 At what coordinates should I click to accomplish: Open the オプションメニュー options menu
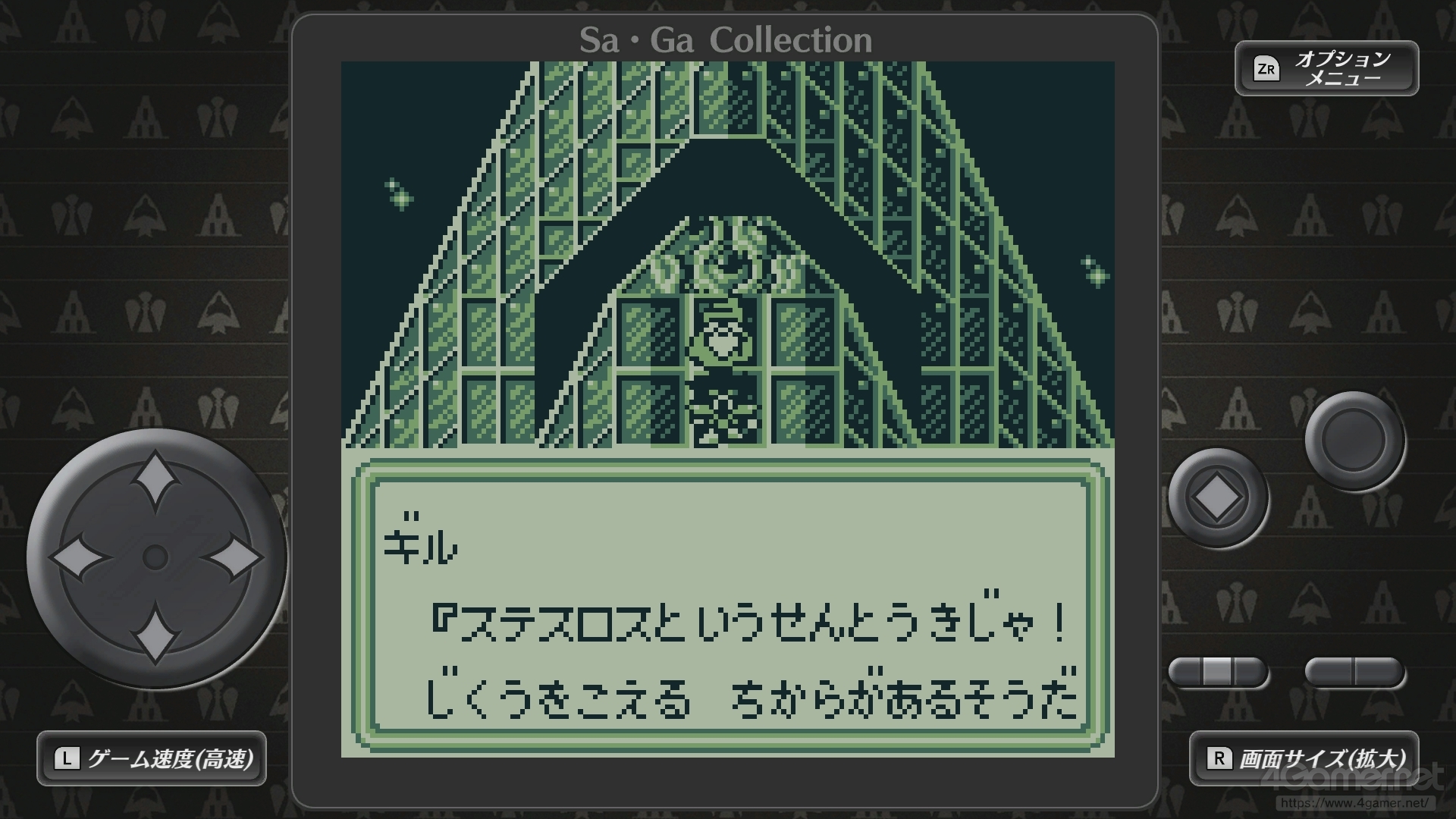click(1326, 68)
